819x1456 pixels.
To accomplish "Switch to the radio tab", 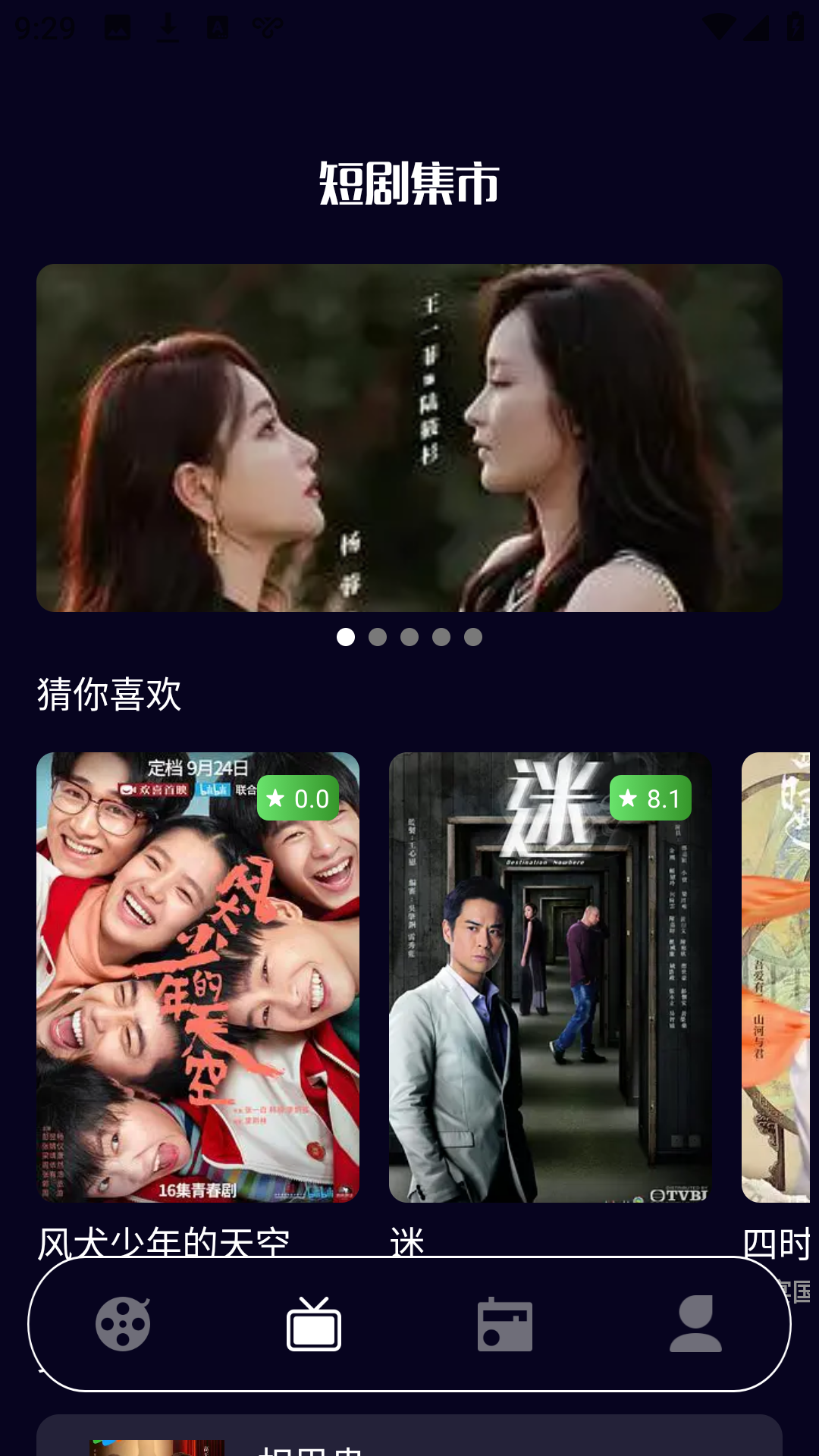I will point(505,1324).
